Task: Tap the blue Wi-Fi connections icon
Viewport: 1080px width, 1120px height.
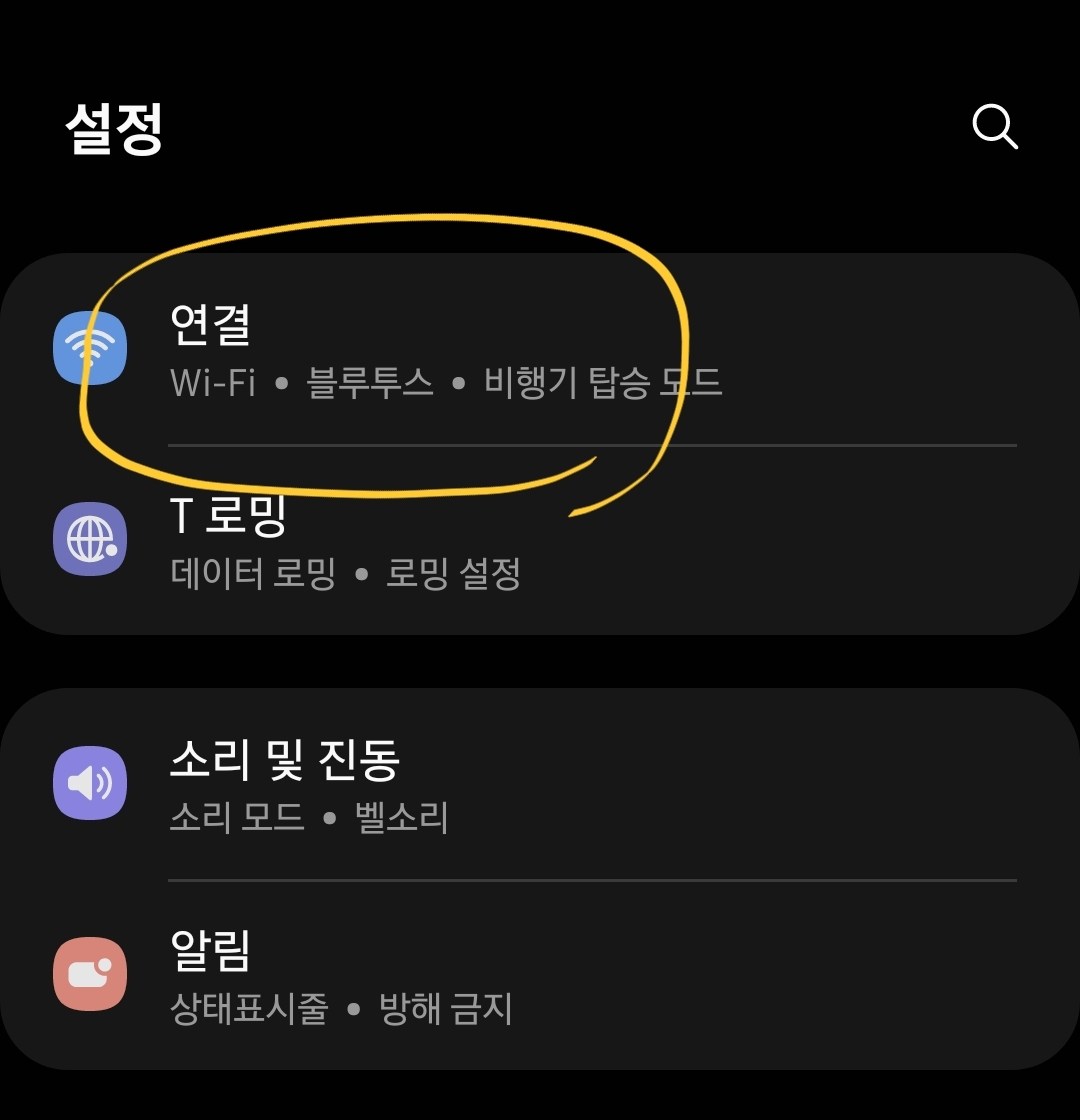Action: click(x=90, y=348)
